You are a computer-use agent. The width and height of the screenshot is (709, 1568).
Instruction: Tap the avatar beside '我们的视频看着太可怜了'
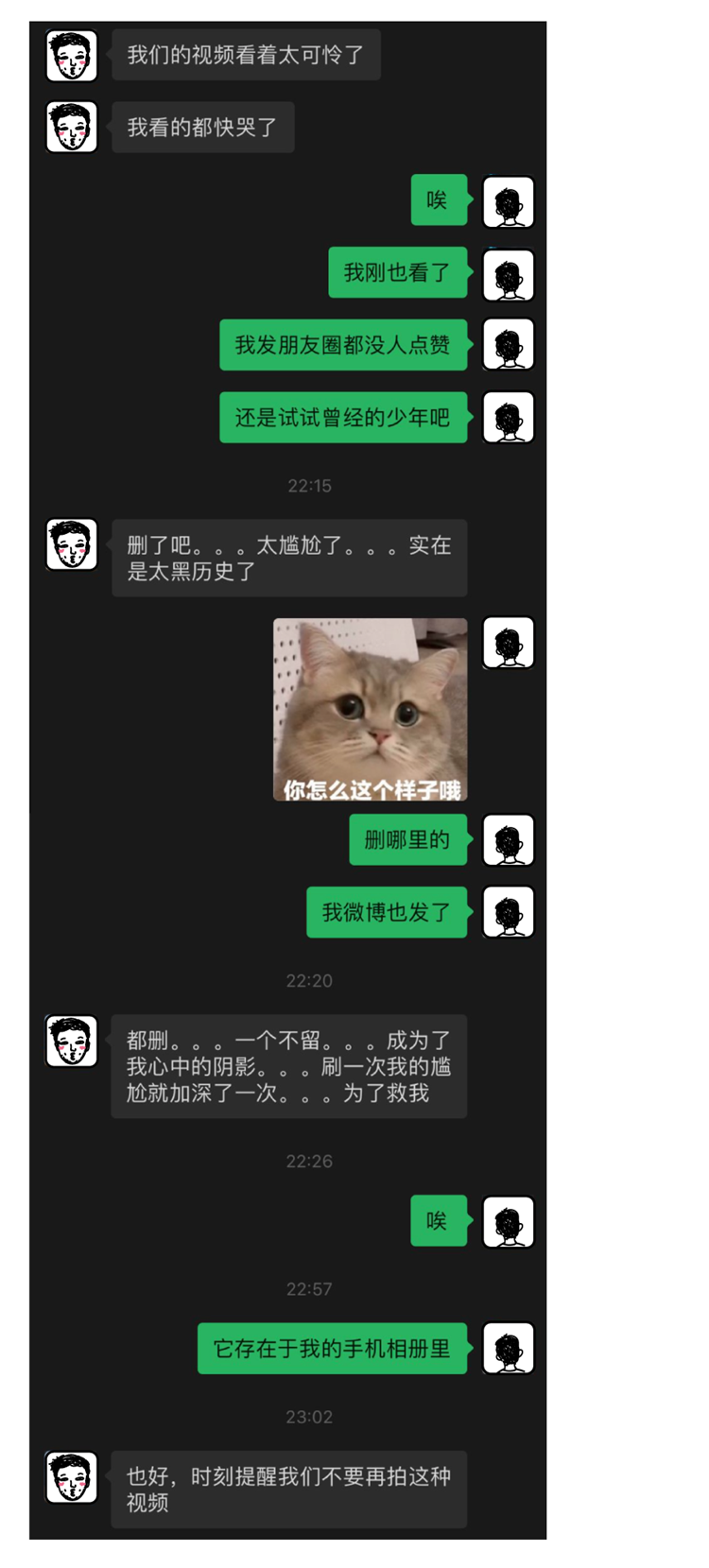point(72,56)
